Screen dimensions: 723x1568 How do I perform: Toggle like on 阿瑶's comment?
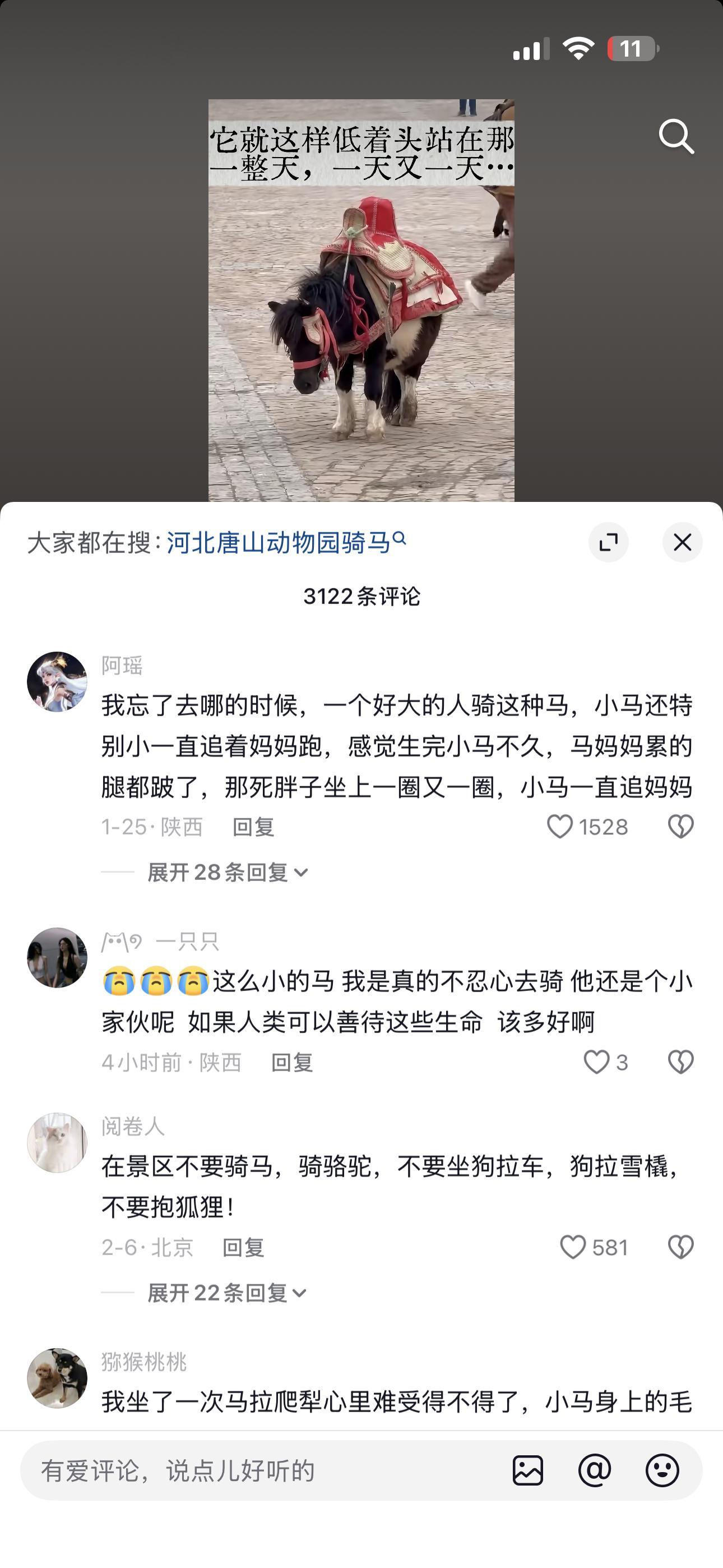560,827
